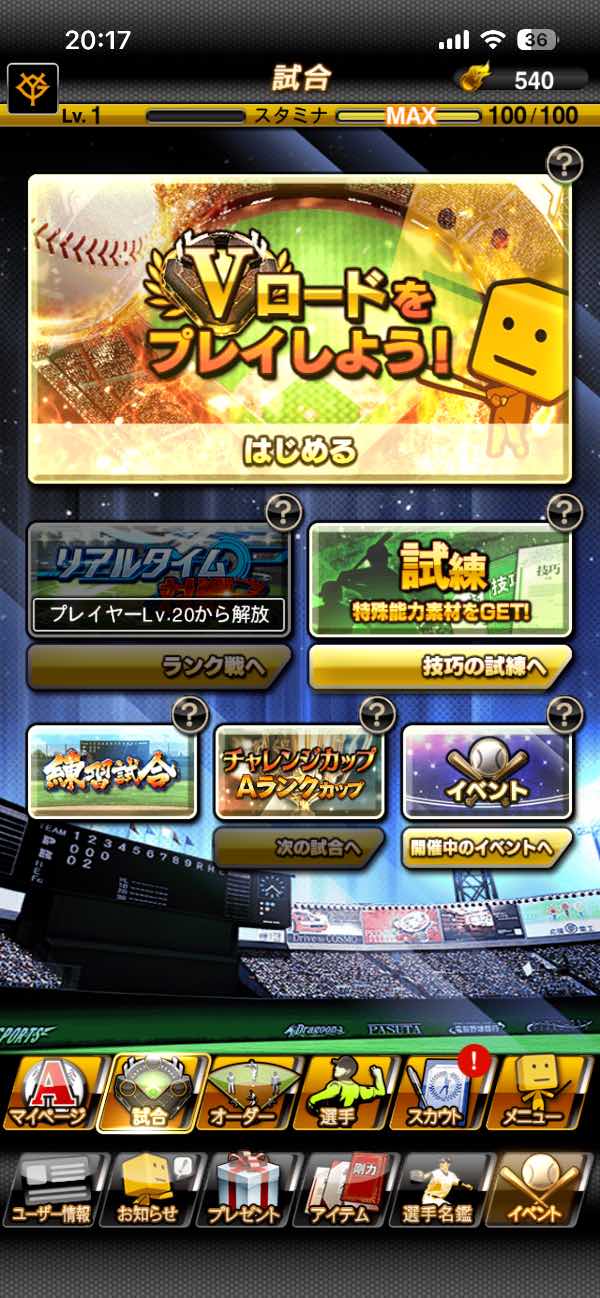
Task: Open 選手名鑑
Action: pyautogui.click(x=446, y=1190)
